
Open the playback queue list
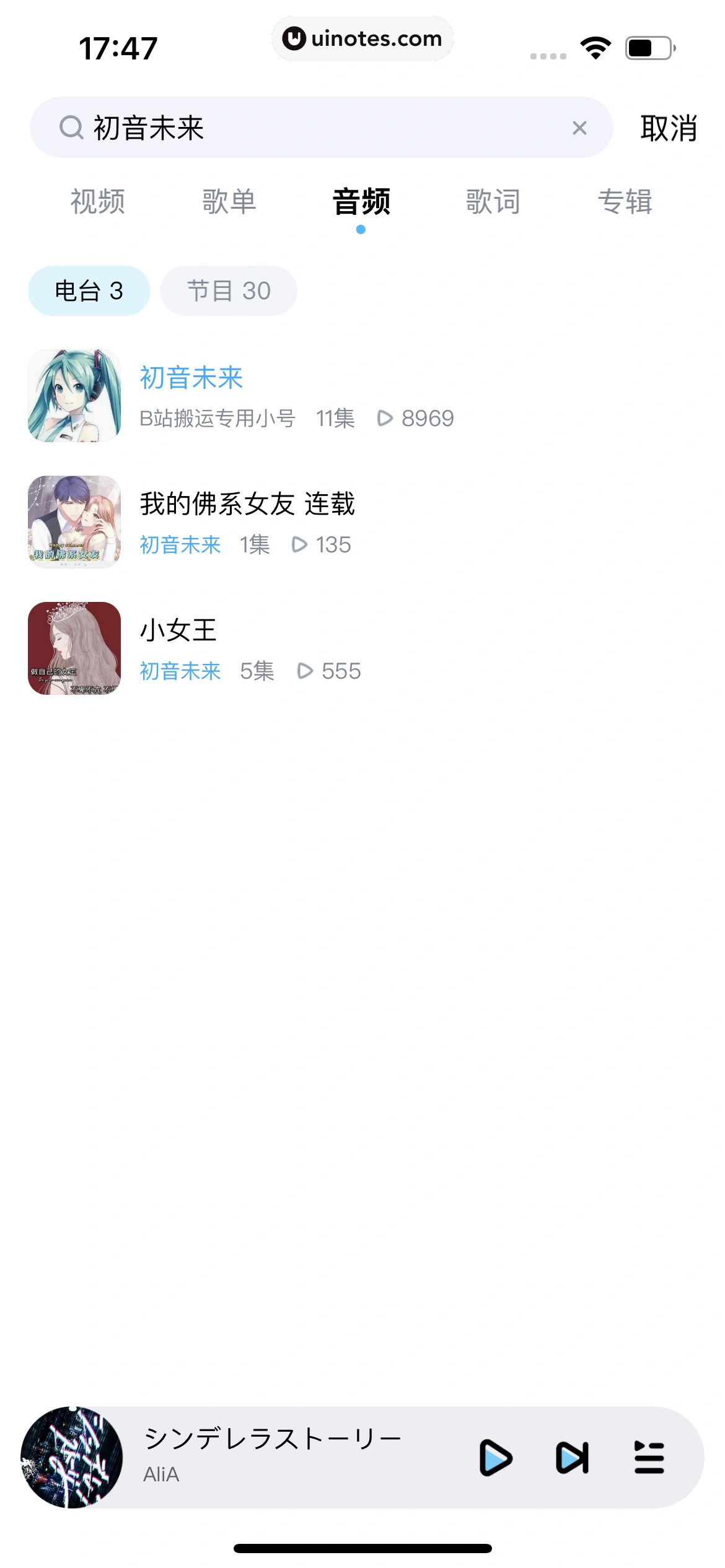pos(649,1458)
